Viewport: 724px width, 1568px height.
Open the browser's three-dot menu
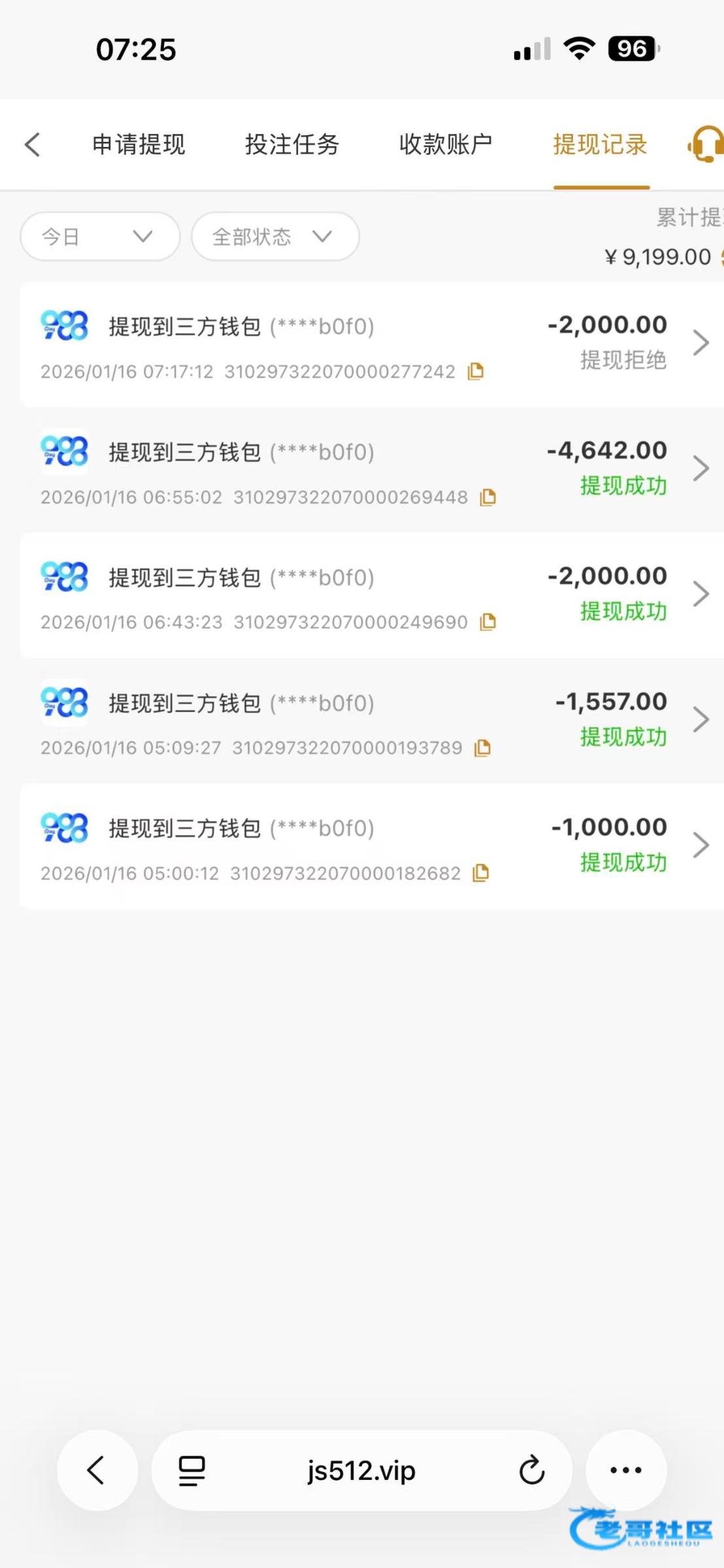625,1471
